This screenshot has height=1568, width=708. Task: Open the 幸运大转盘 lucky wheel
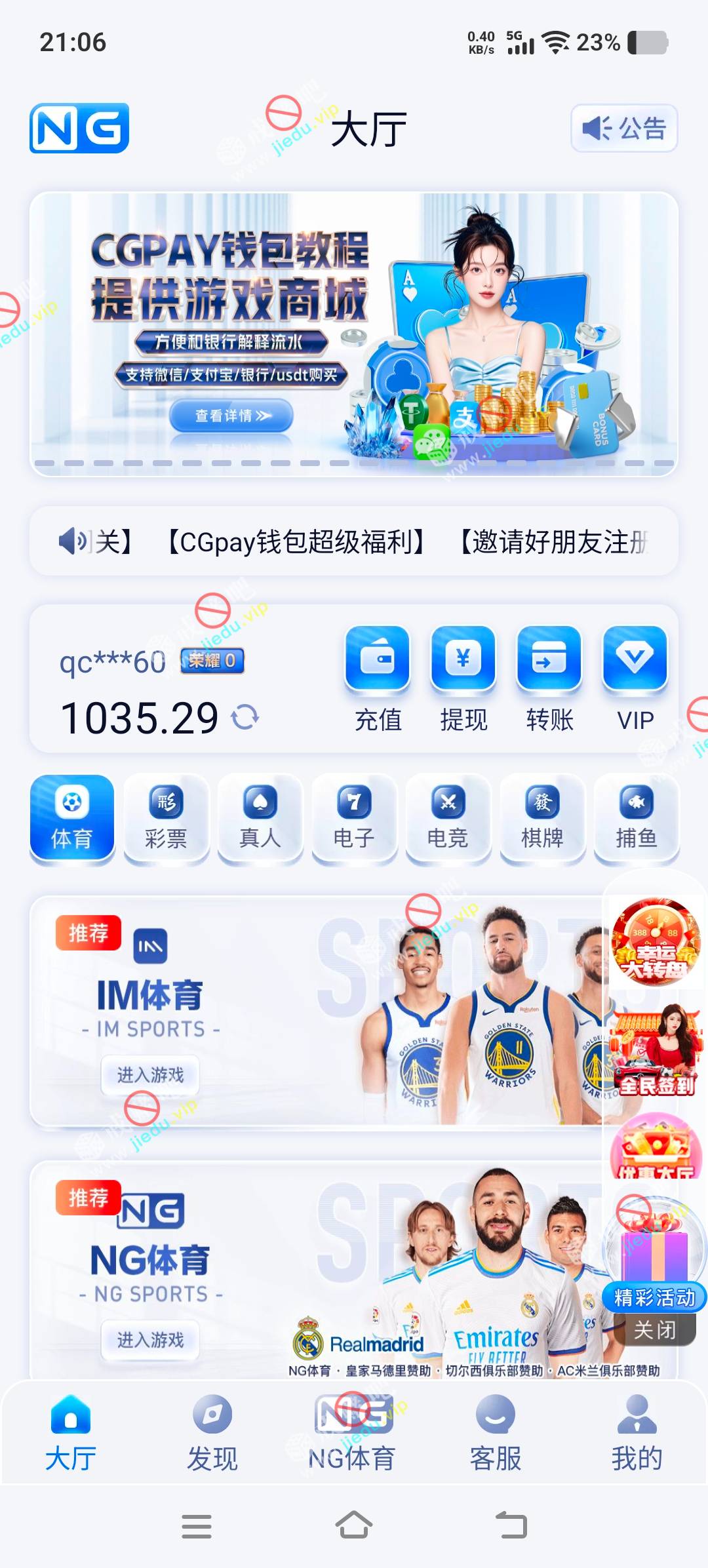click(x=655, y=943)
